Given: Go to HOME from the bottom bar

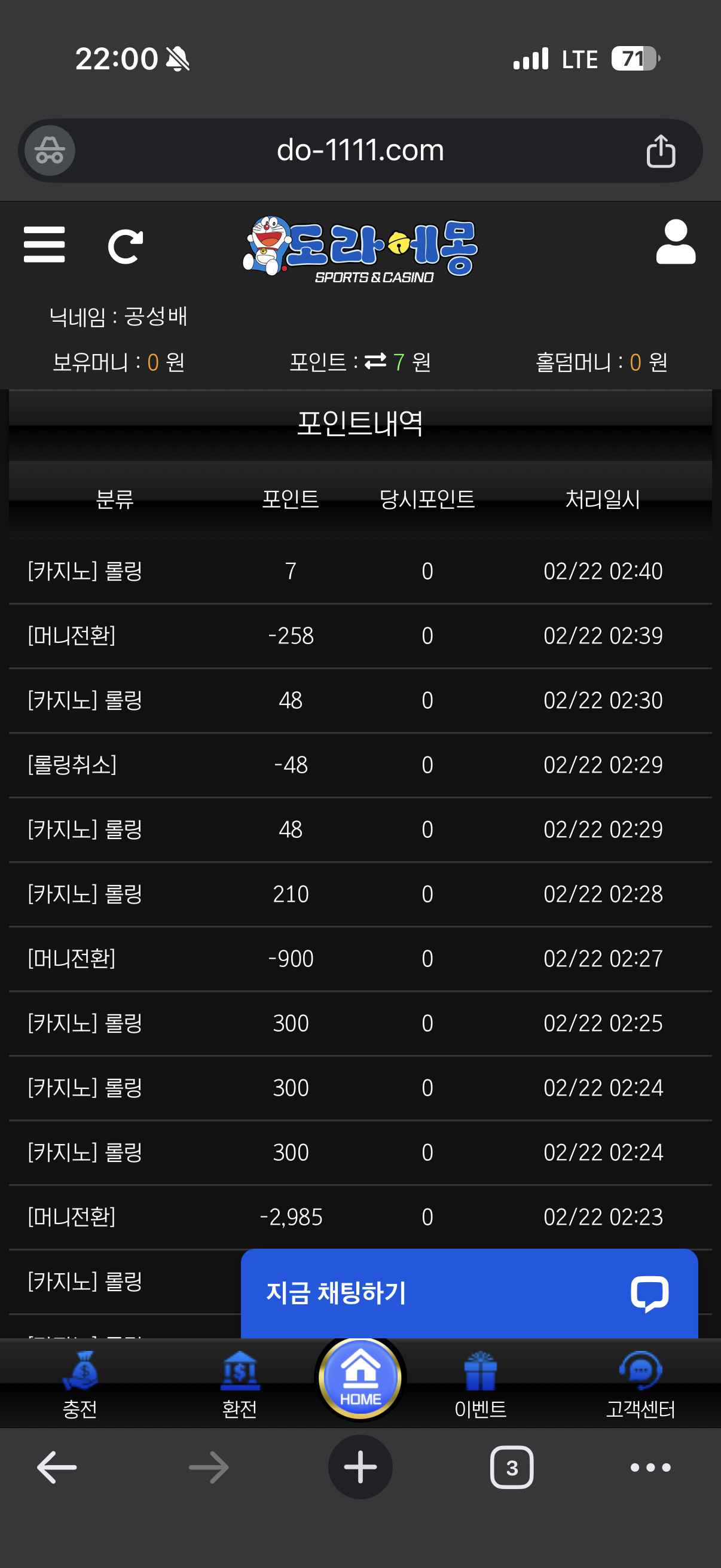Looking at the screenshot, I should (x=360, y=1378).
